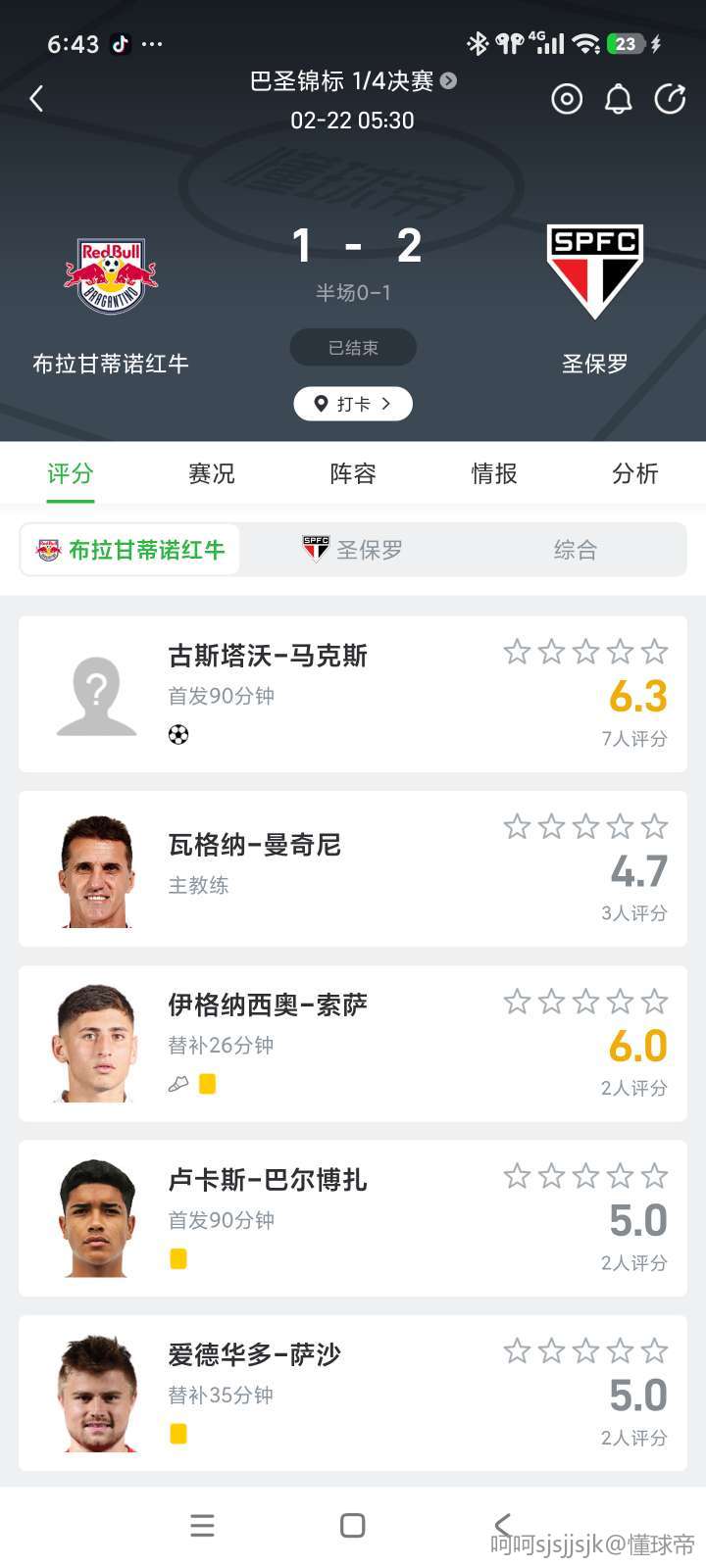Open the match notifications bell
This screenshot has height=1568, width=706.
point(619,99)
